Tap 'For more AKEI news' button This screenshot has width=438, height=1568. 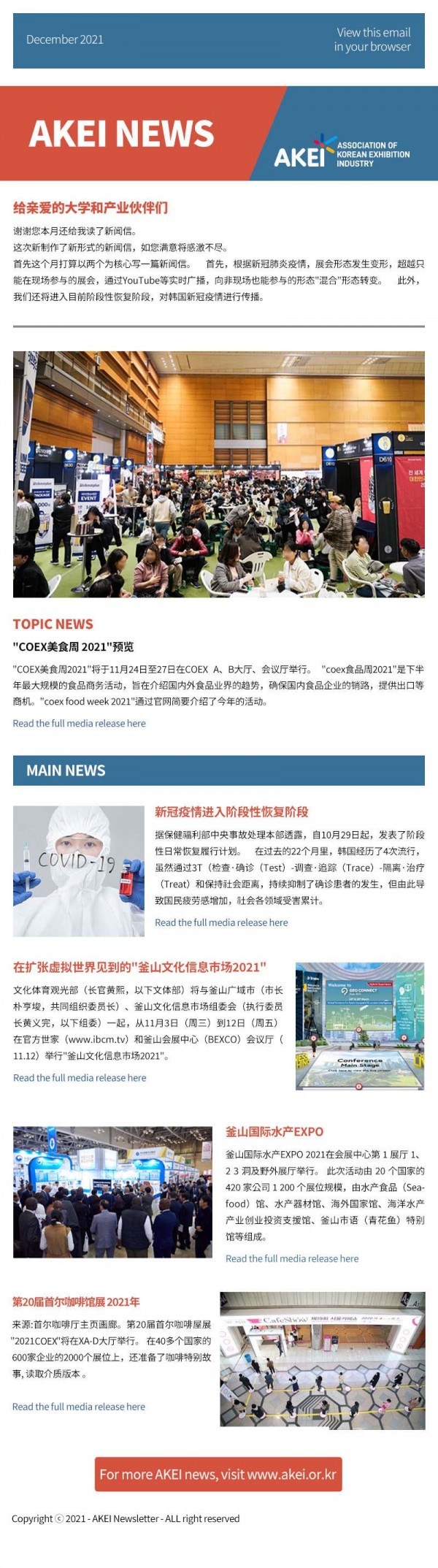(218, 1474)
